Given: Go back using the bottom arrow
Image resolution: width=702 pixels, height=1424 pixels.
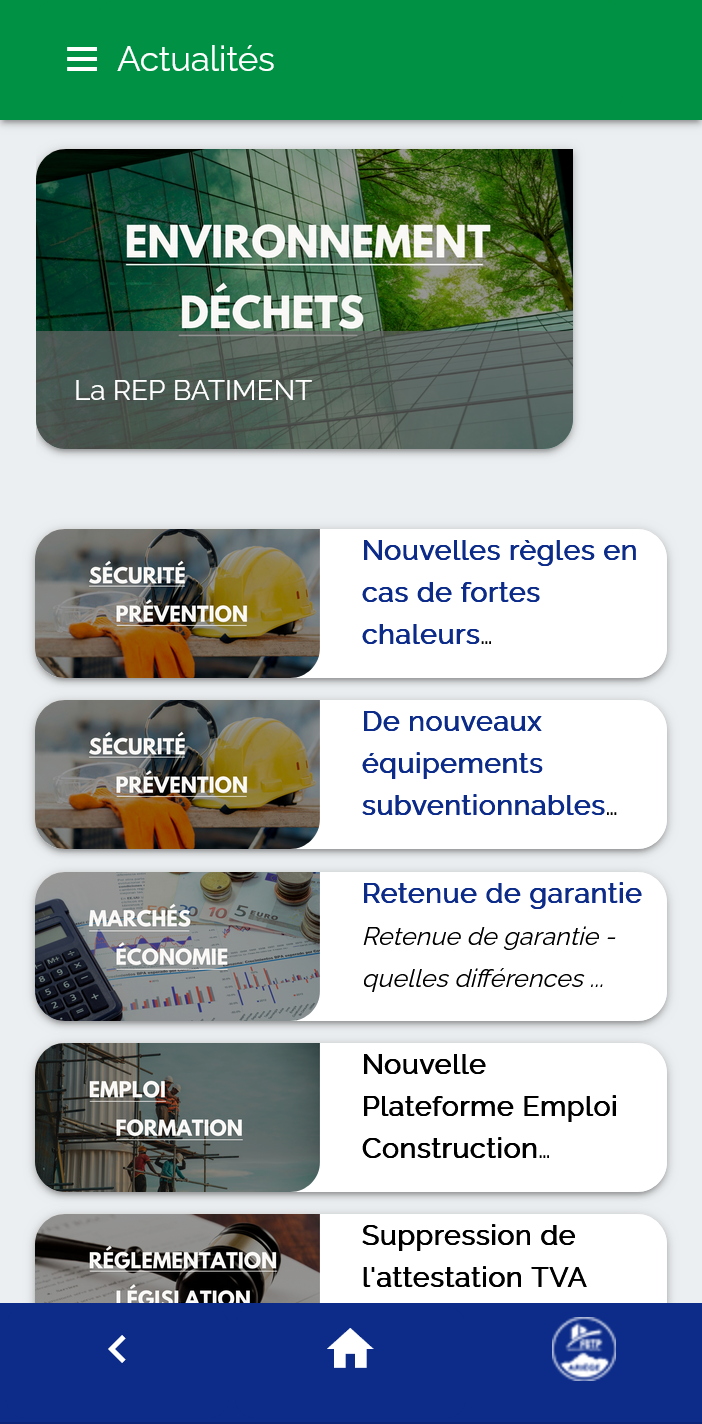Looking at the screenshot, I should click(x=117, y=1350).
